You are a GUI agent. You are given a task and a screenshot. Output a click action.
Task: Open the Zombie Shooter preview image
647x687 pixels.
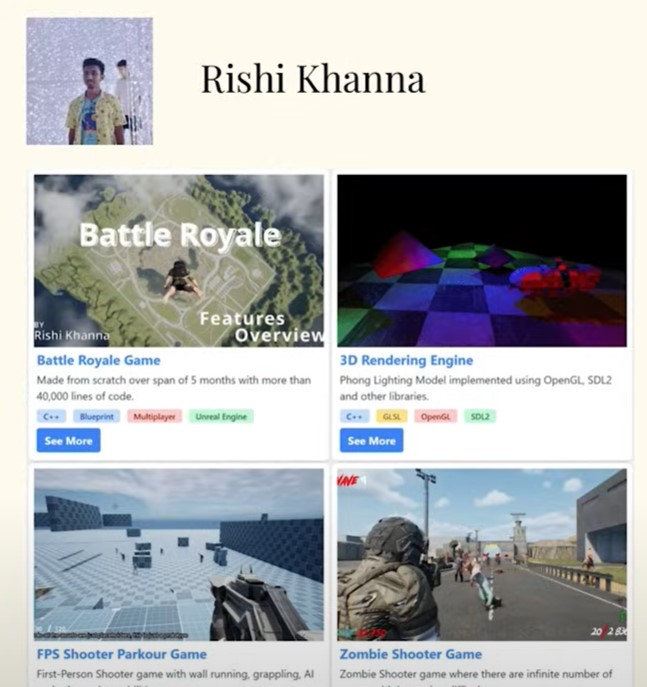482,555
